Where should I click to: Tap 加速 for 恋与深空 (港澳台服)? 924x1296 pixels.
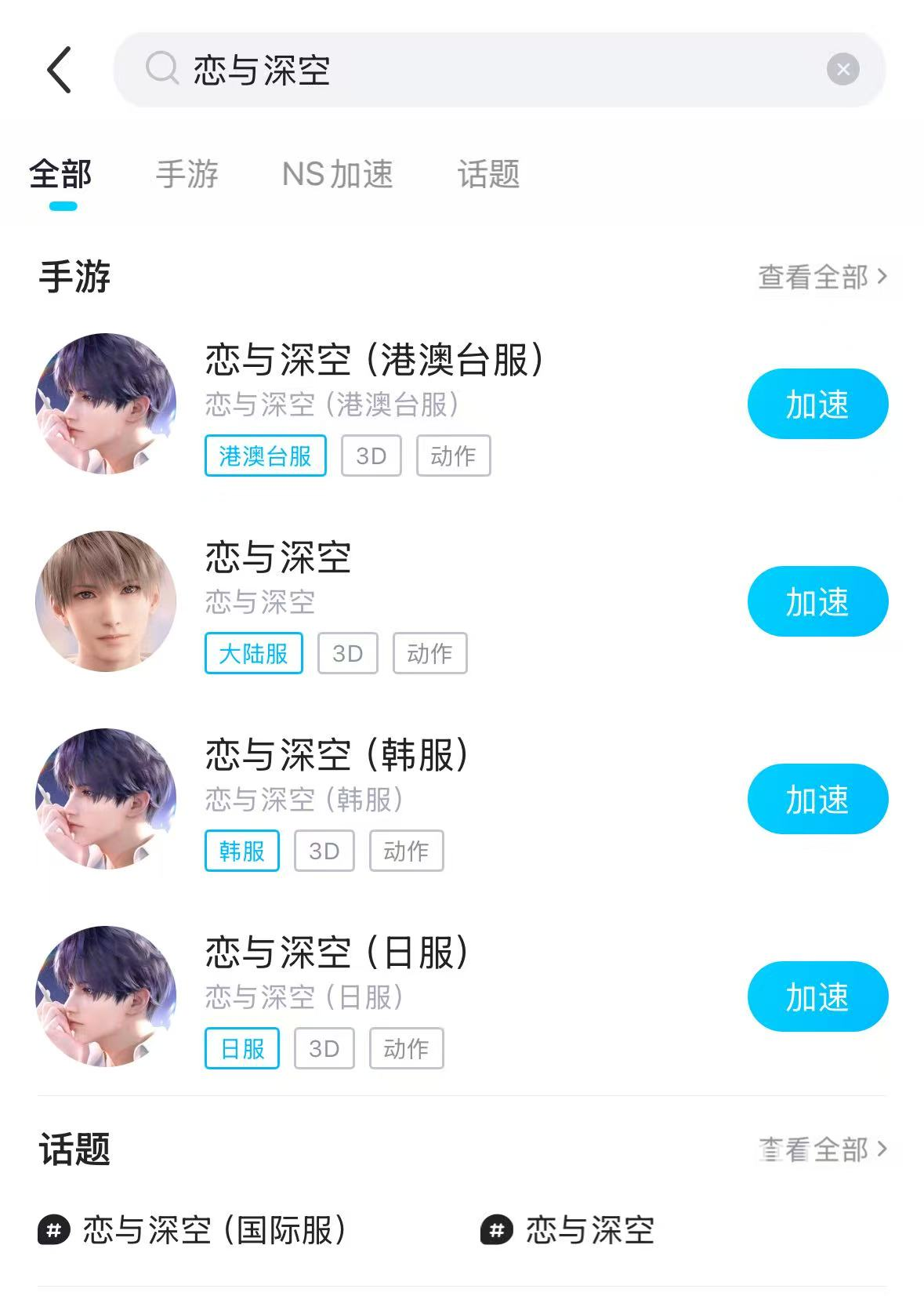point(817,405)
